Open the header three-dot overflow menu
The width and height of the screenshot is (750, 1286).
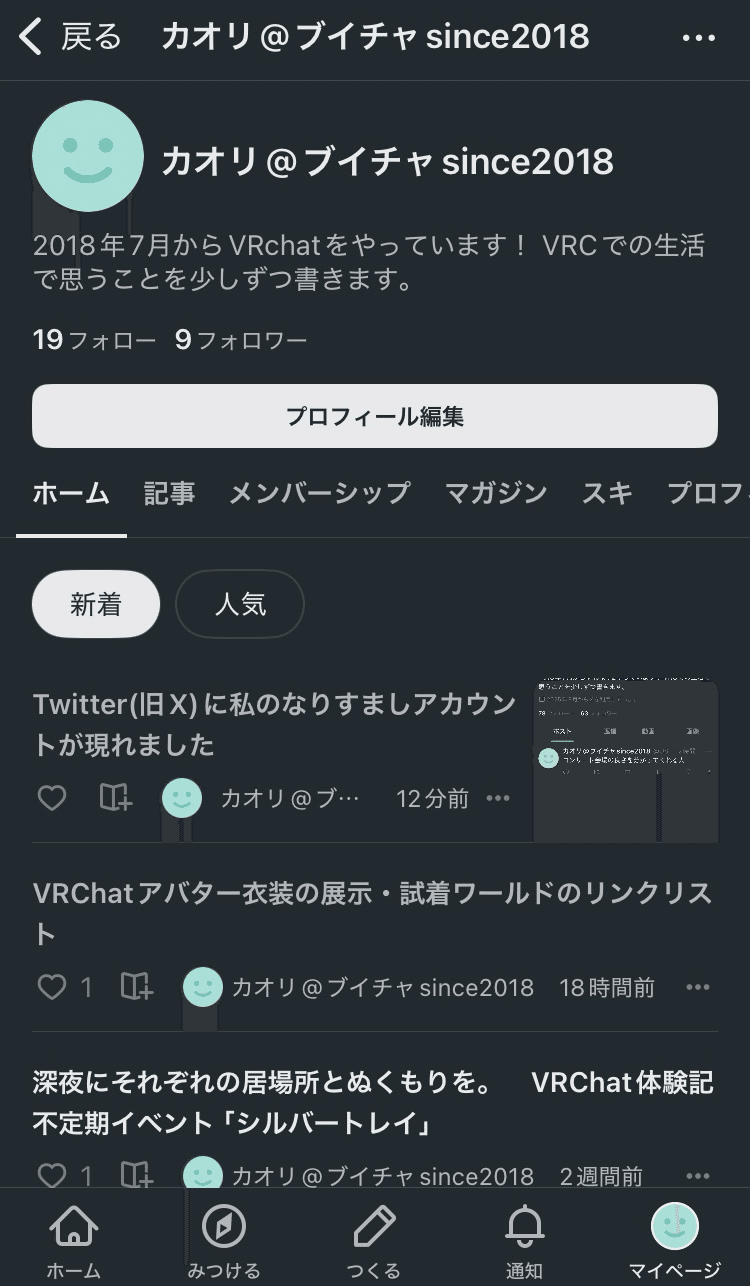pyautogui.click(x=699, y=37)
